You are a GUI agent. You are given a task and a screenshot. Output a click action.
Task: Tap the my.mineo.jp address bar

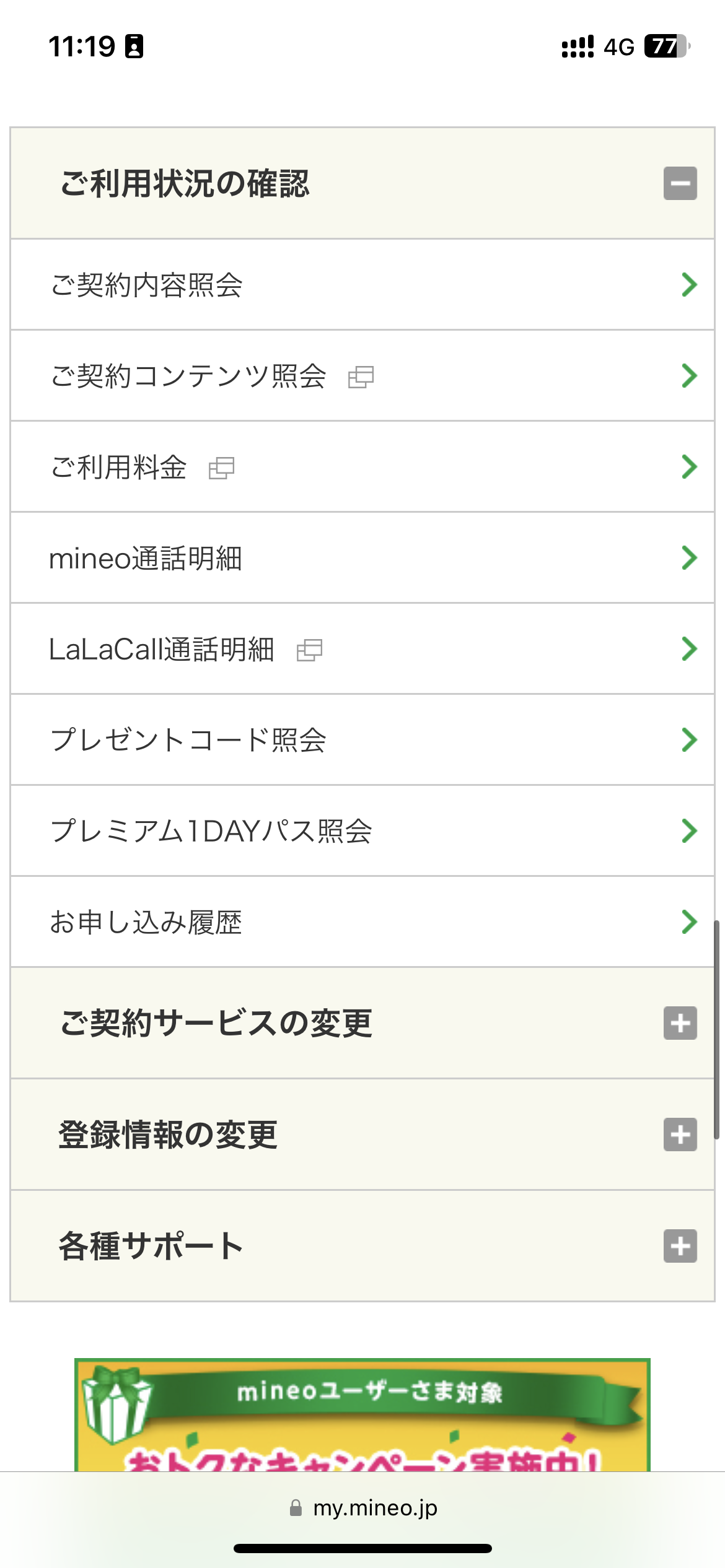coord(363,1508)
